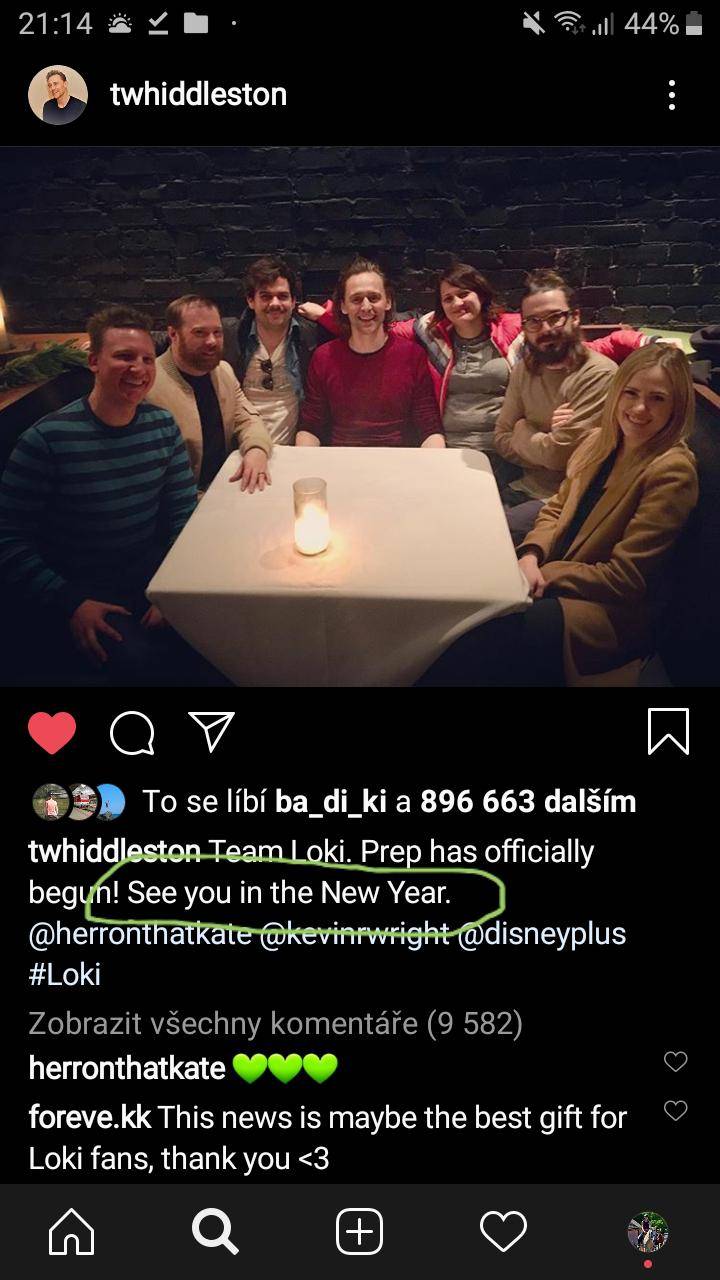Screen dimensions: 720x1280
Task: Like herronthatkate's green hearts comment
Action: tap(676, 1062)
